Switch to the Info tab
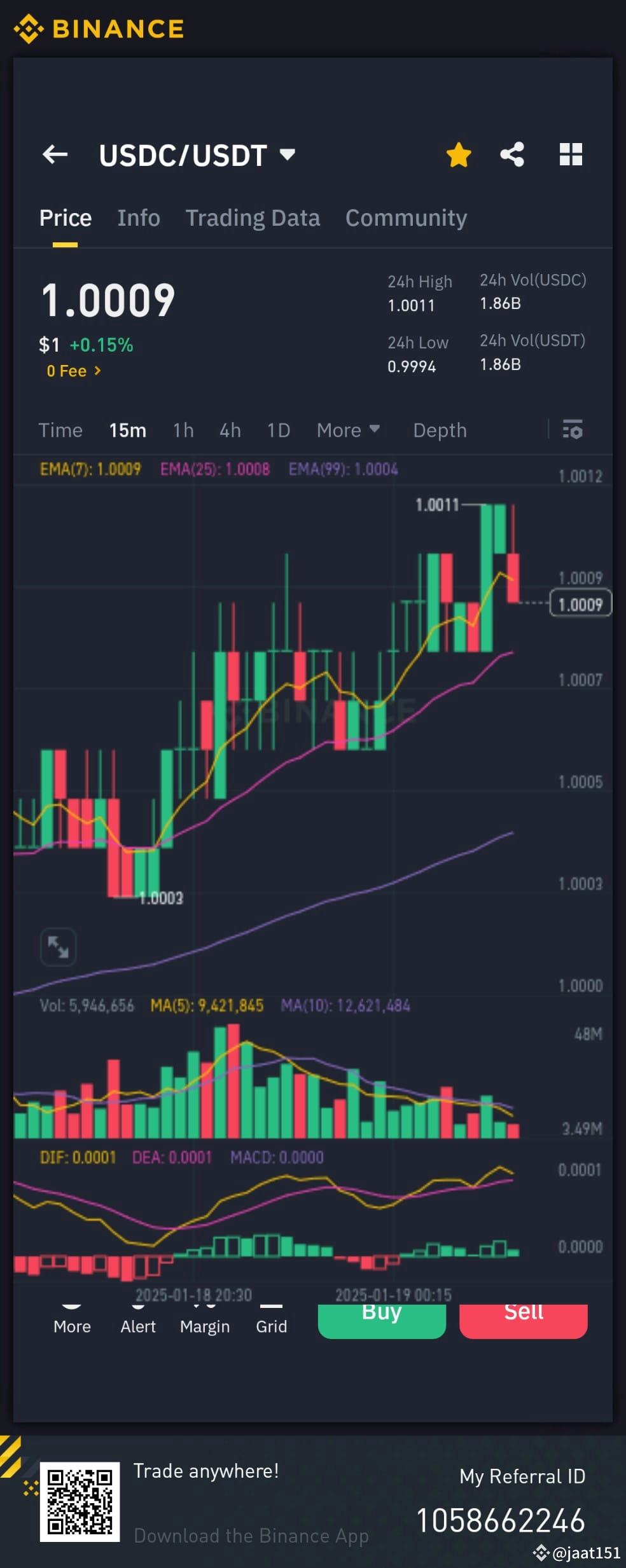The image size is (626, 1568). tap(138, 217)
